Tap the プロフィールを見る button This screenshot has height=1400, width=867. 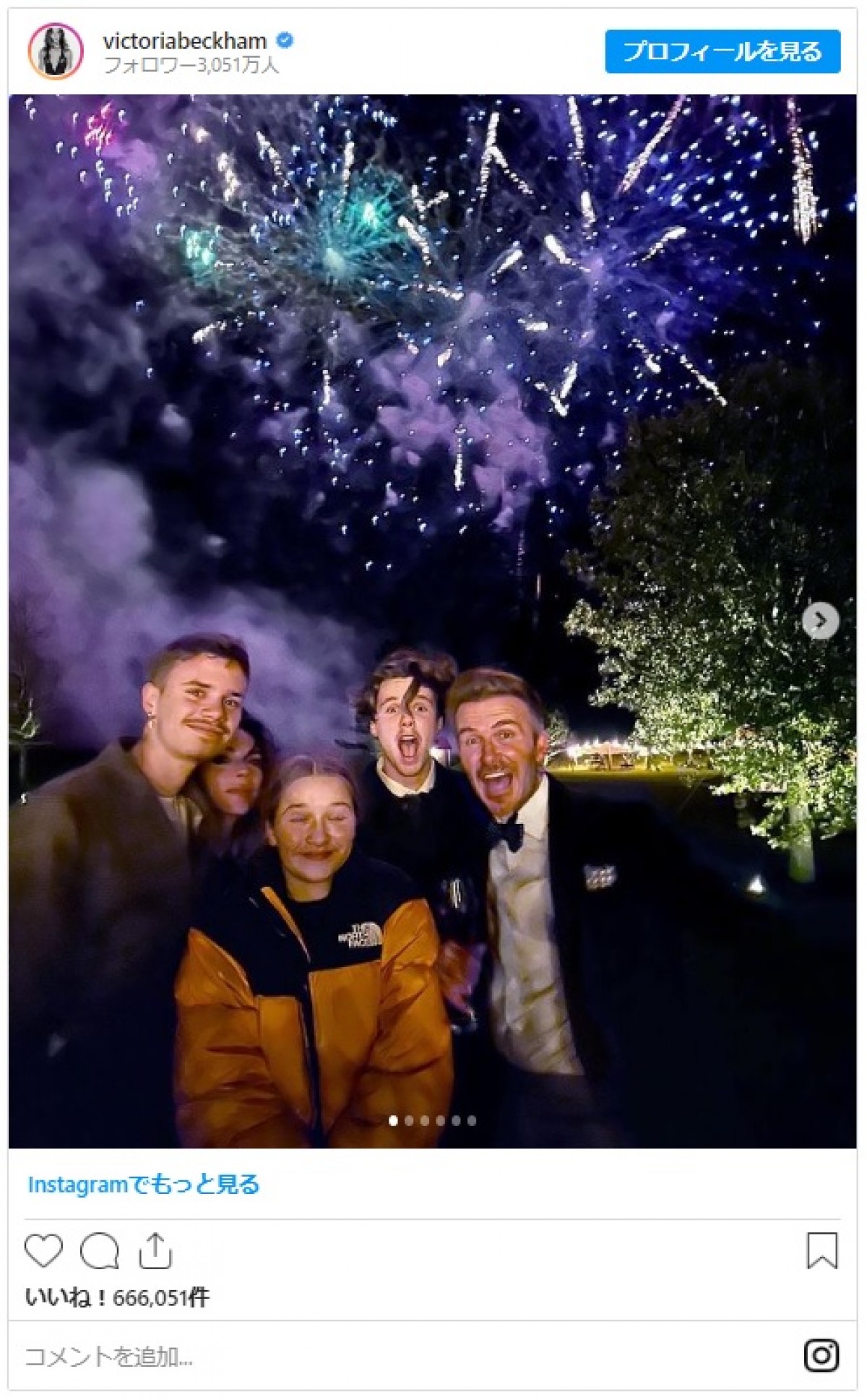coord(722,51)
